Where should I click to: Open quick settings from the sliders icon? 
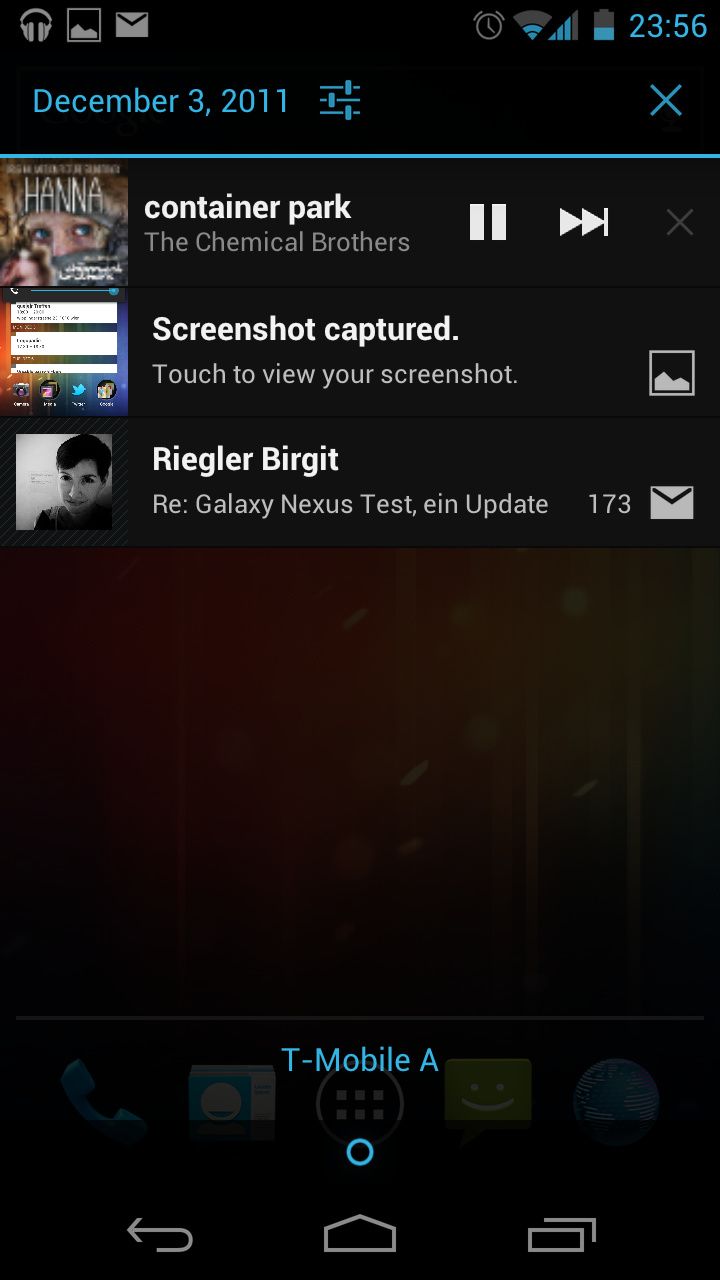pos(340,101)
